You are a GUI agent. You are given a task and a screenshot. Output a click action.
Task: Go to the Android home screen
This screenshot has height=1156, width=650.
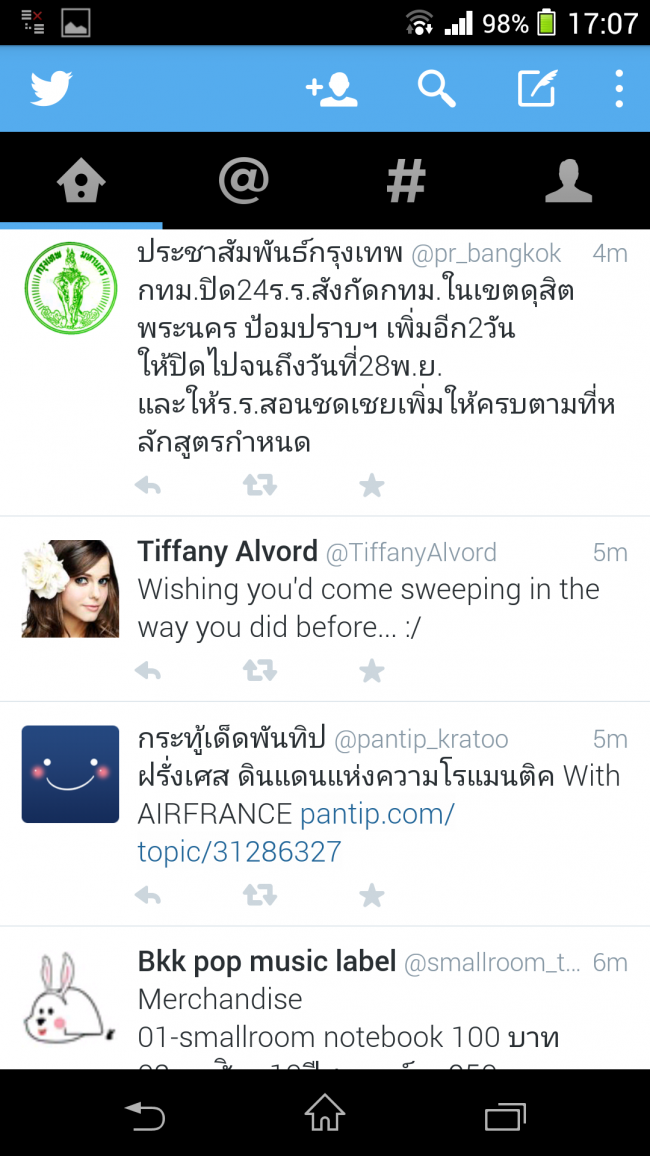[325, 1113]
